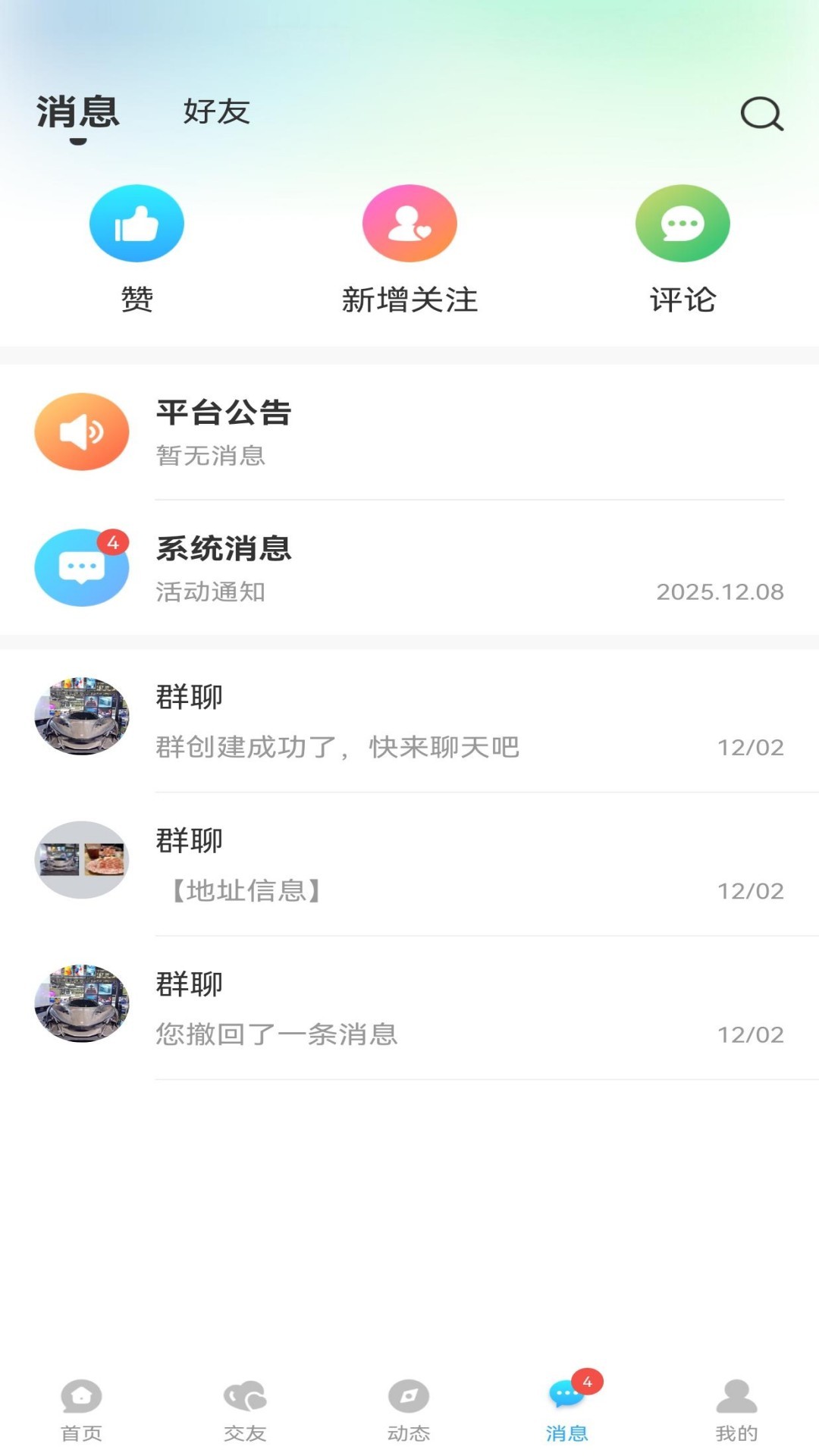
Task: Open the 赞 likes notifications icon
Action: tap(136, 223)
